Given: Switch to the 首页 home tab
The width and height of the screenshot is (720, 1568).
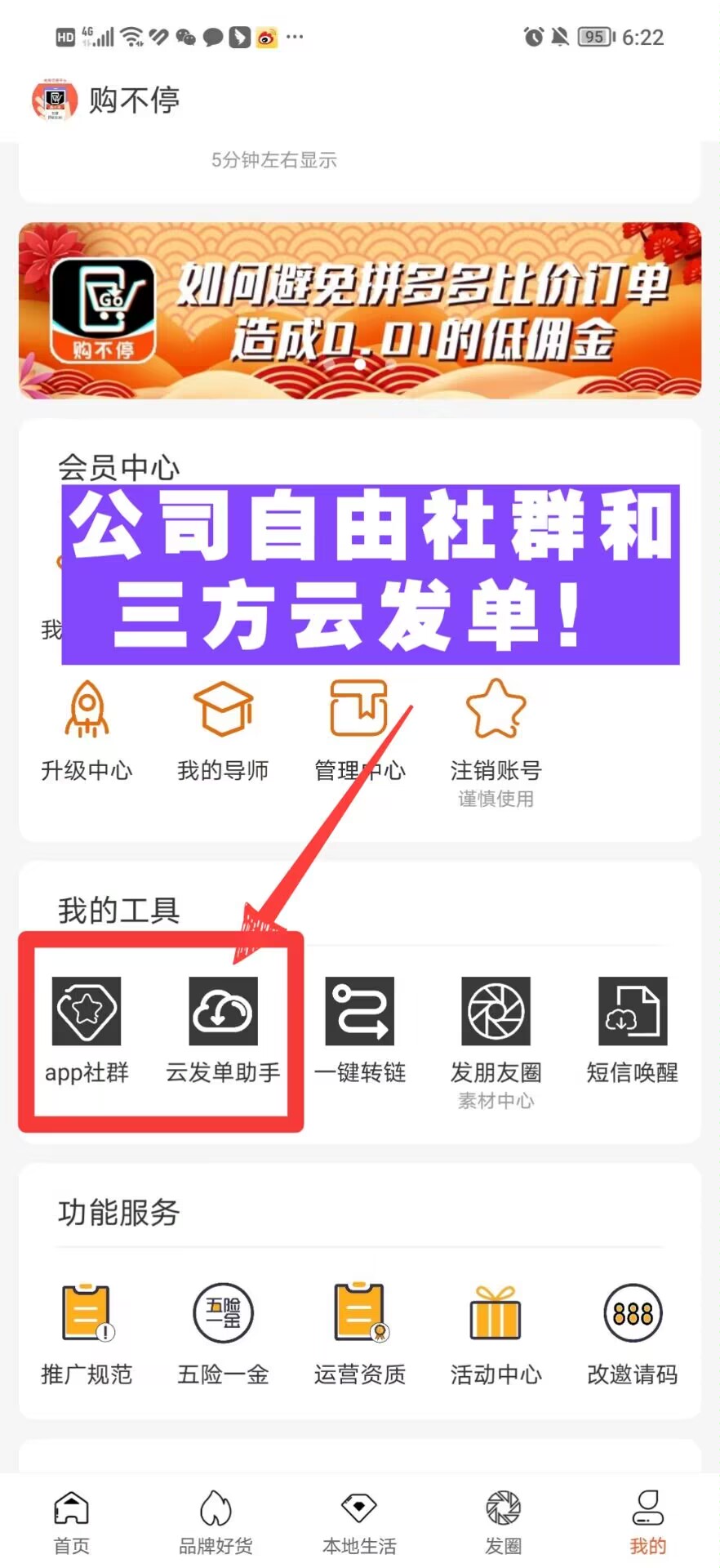Looking at the screenshot, I should point(72,1522).
